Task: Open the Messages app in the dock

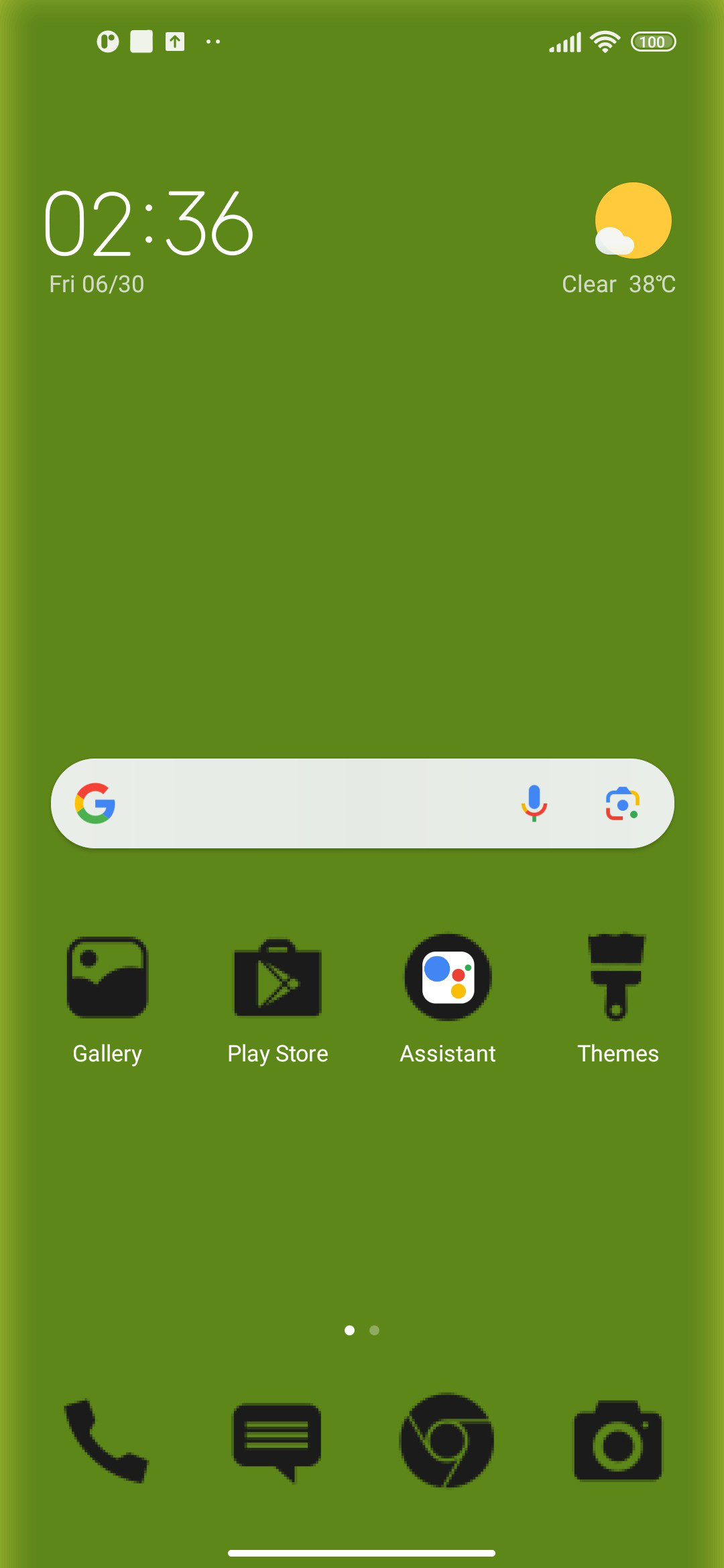Action: tap(277, 1441)
